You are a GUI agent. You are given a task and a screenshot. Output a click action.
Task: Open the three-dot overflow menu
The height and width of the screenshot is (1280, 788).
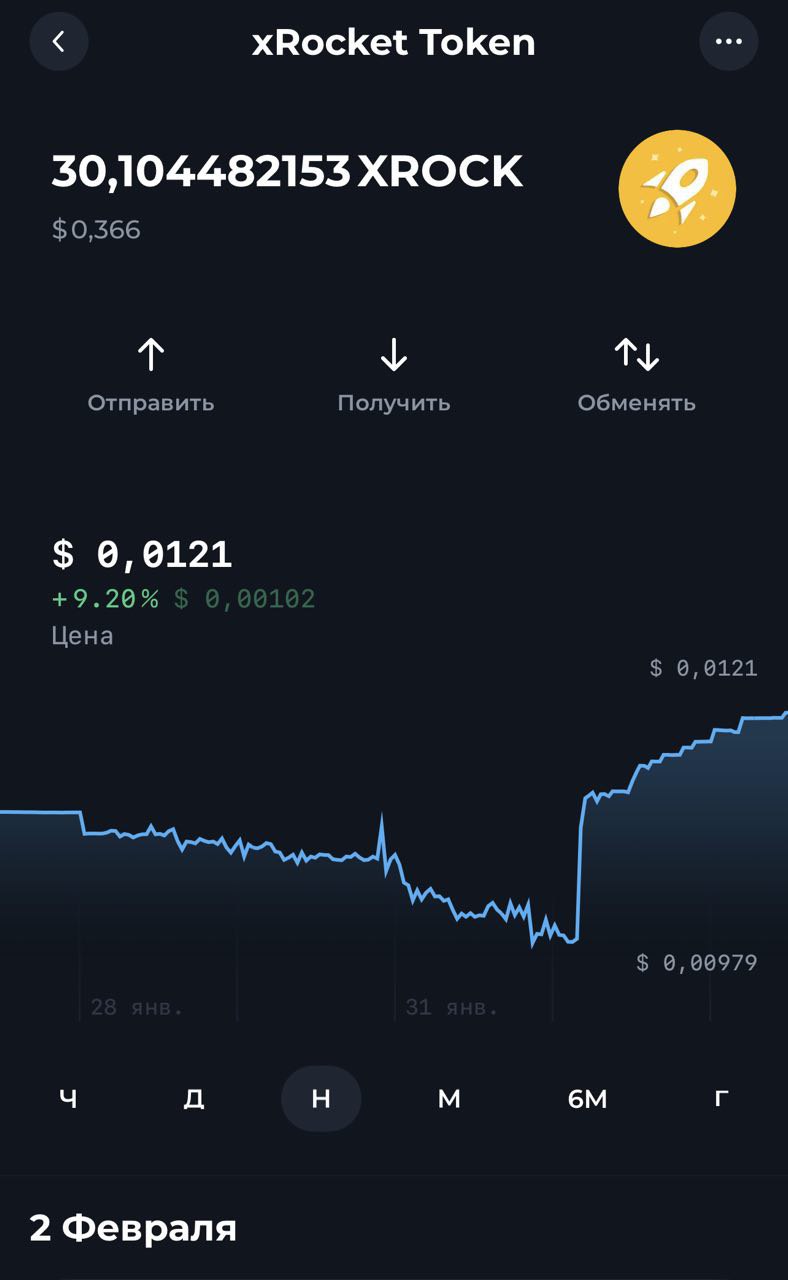(728, 42)
